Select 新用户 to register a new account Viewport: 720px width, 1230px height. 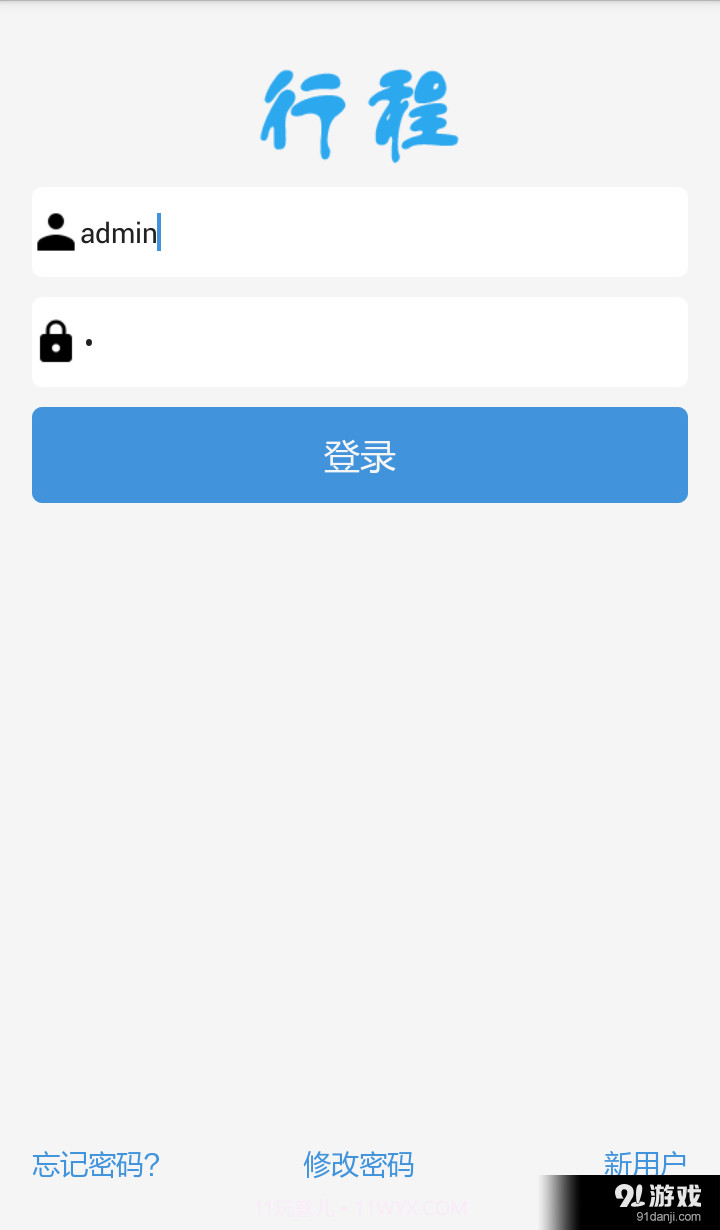[645, 1163]
